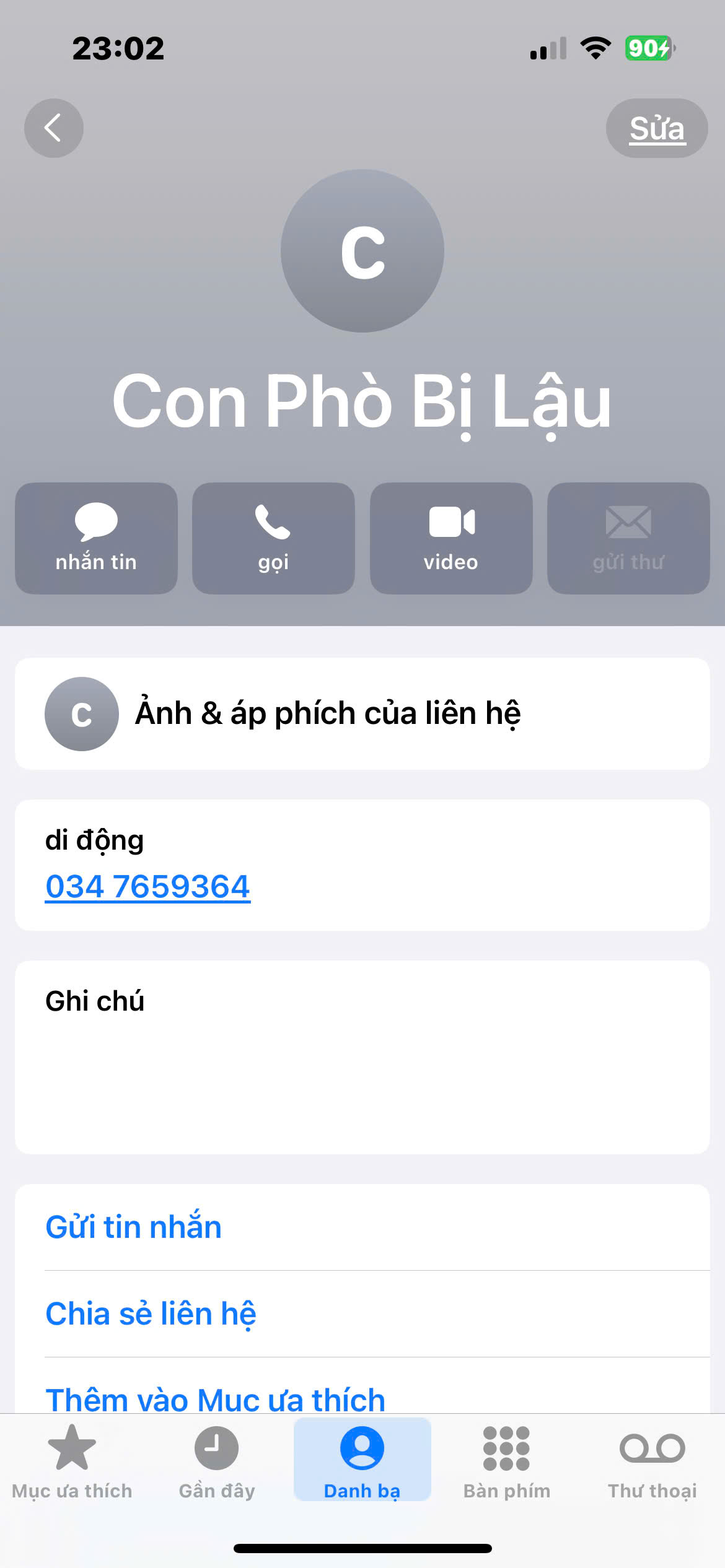Tap the nhắn tin message button
Viewport: 725px width, 1568px height.
[x=96, y=538]
